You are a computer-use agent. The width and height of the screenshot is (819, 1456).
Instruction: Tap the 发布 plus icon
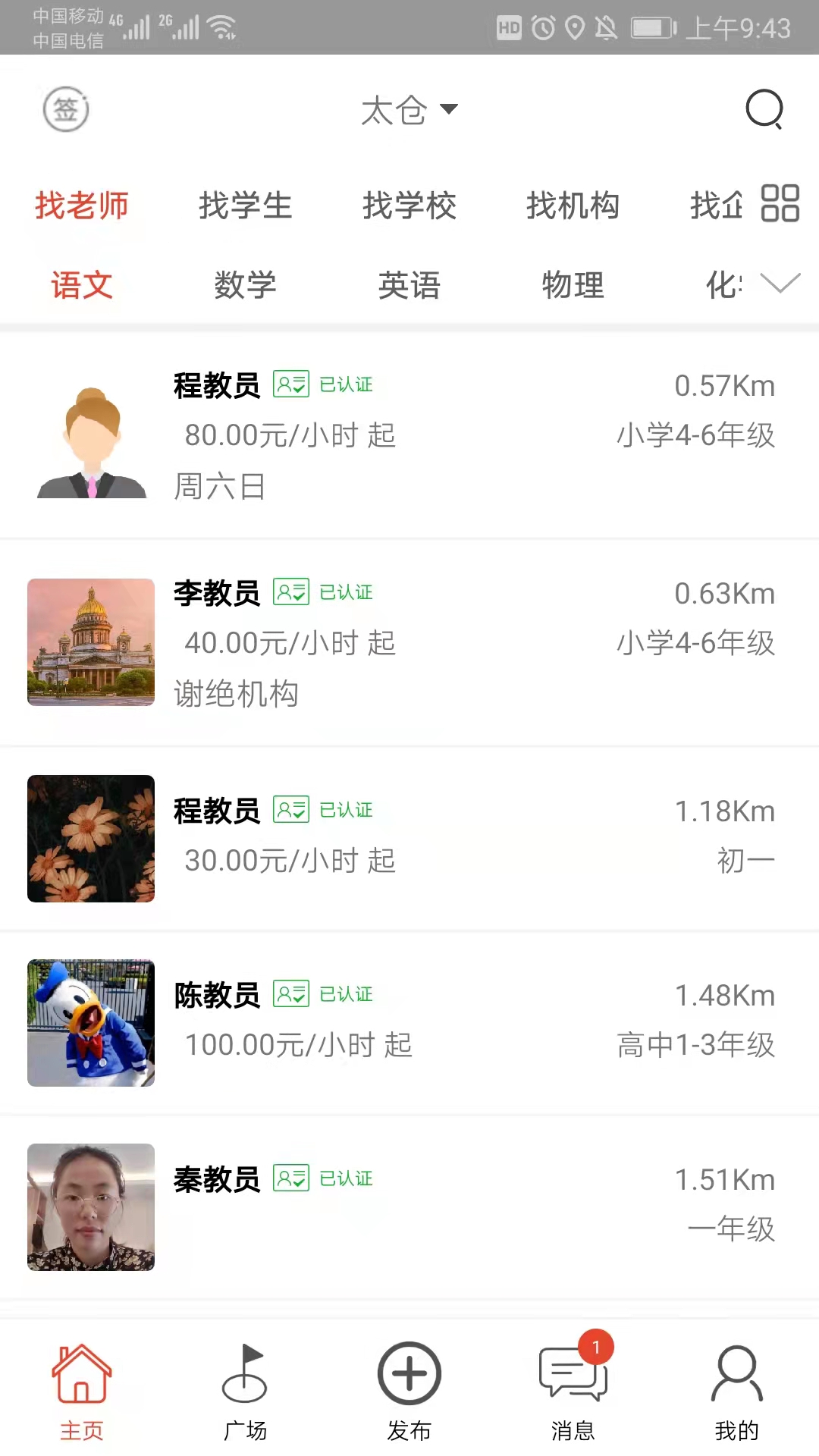409,1373
